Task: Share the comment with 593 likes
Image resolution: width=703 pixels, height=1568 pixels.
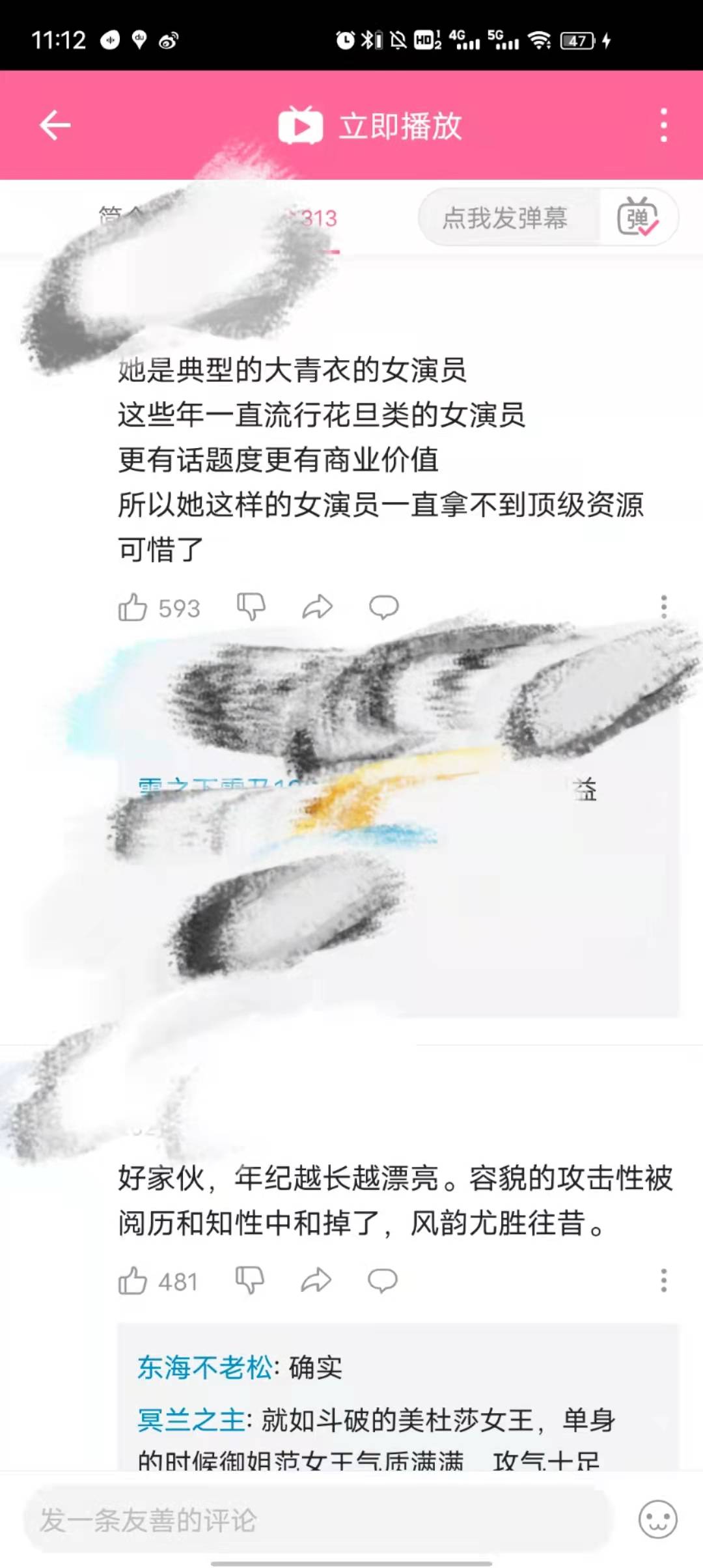Action: coord(318,607)
